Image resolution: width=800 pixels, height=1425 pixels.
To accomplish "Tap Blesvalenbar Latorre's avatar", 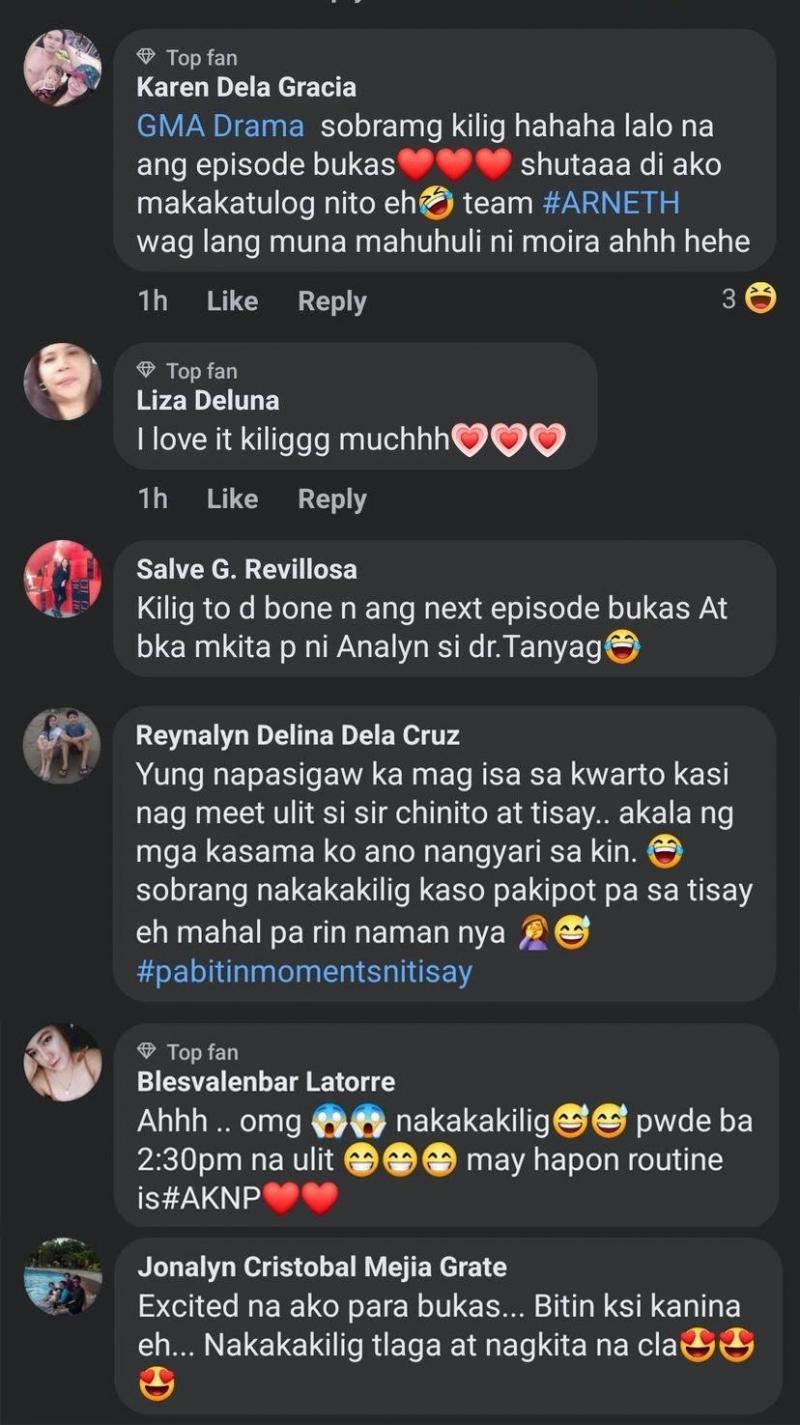I will [x=62, y=1062].
